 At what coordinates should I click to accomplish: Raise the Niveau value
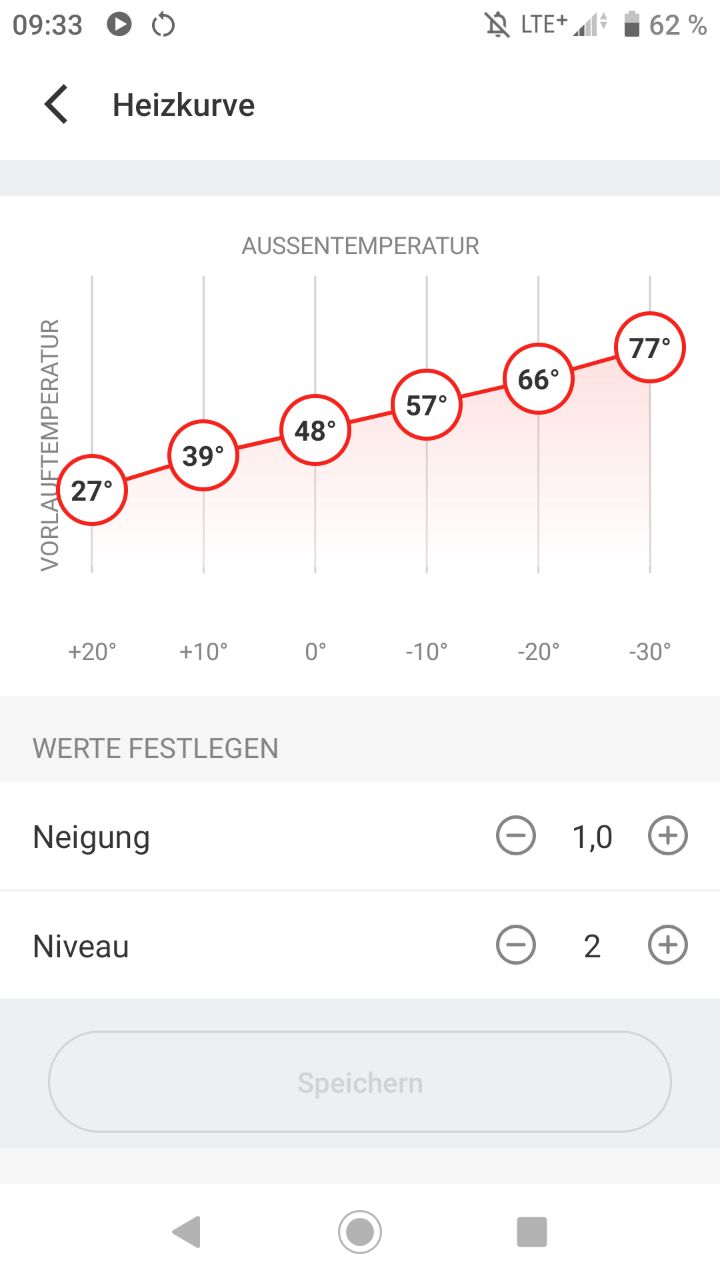(668, 945)
